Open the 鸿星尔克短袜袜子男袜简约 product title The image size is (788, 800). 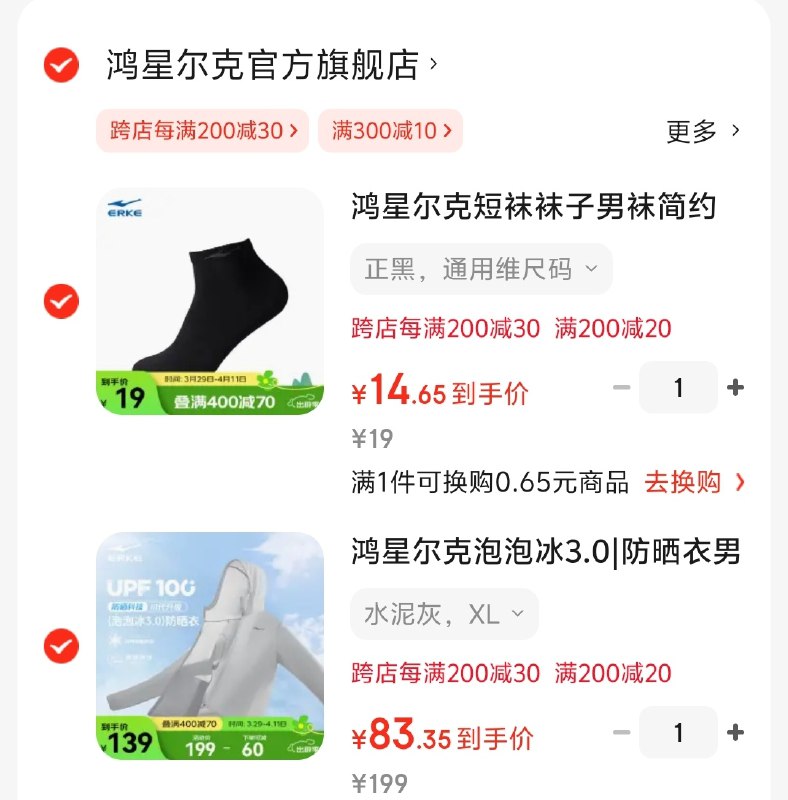click(x=534, y=208)
